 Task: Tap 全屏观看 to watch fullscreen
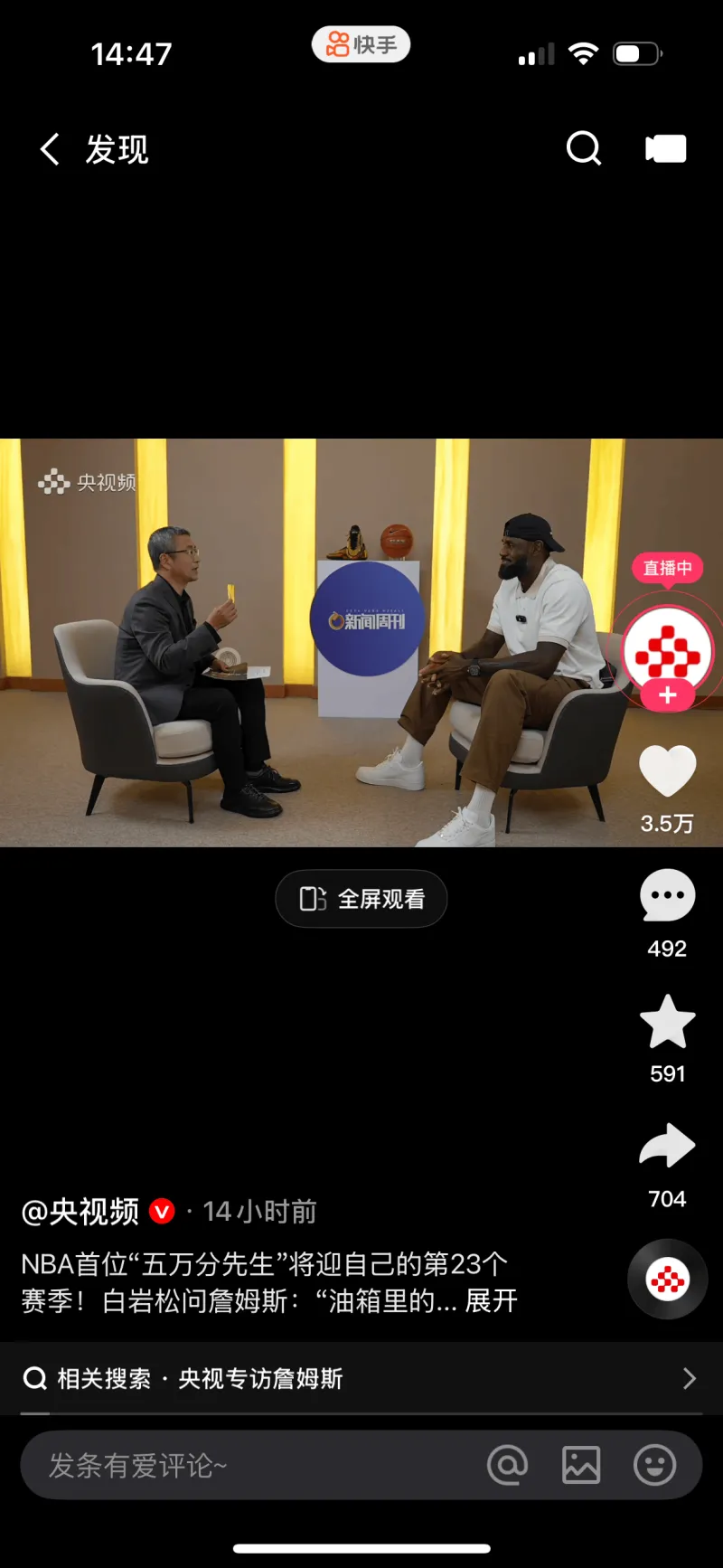[x=361, y=899]
